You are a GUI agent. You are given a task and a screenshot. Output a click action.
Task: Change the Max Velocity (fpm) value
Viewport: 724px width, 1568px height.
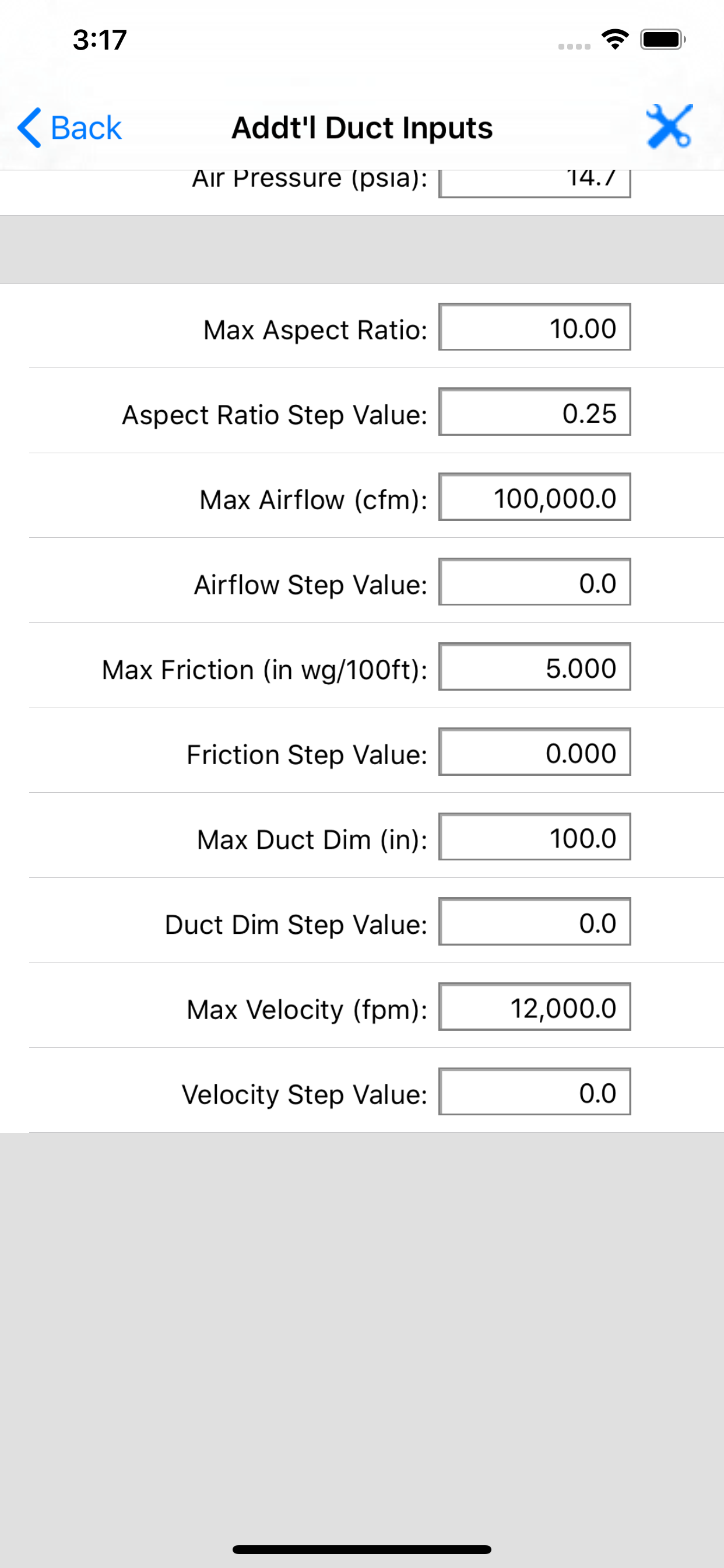tap(534, 1007)
